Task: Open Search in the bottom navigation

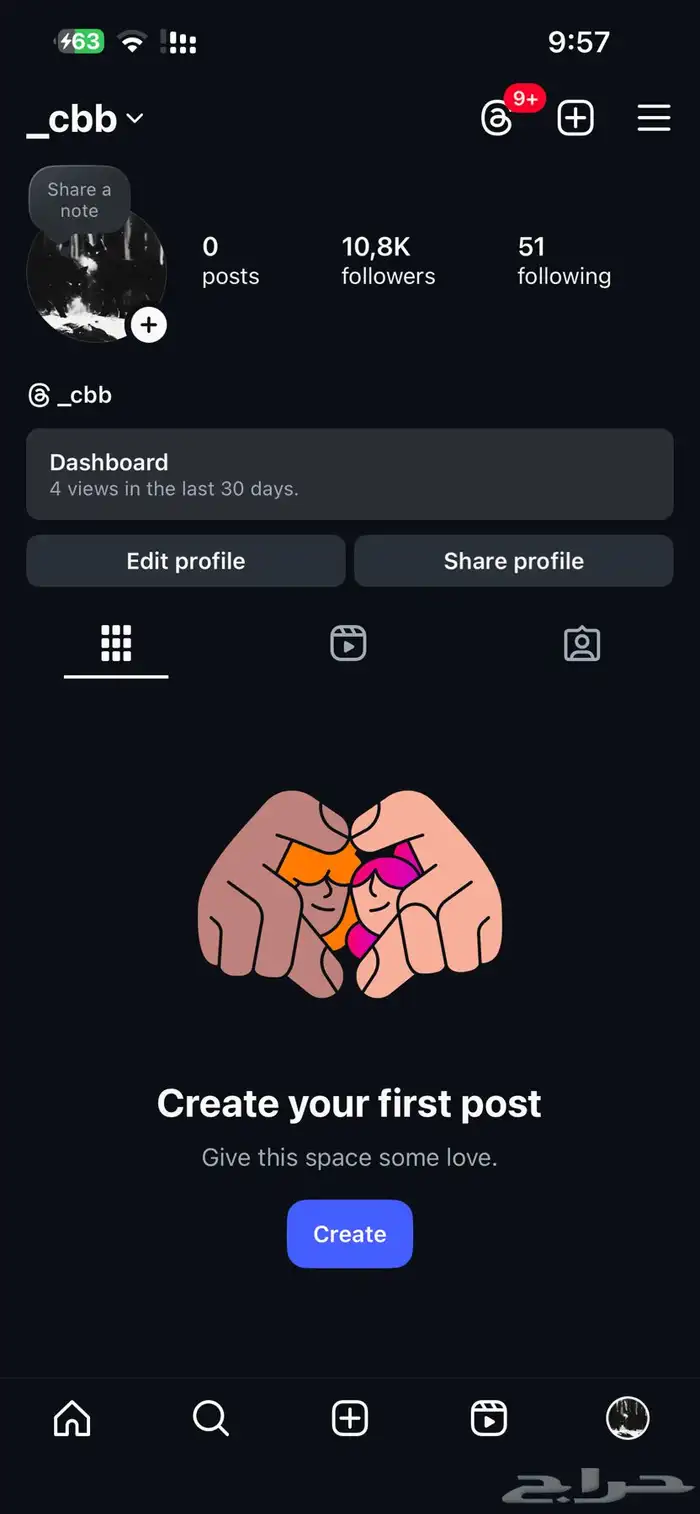Action: click(x=210, y=1418)
